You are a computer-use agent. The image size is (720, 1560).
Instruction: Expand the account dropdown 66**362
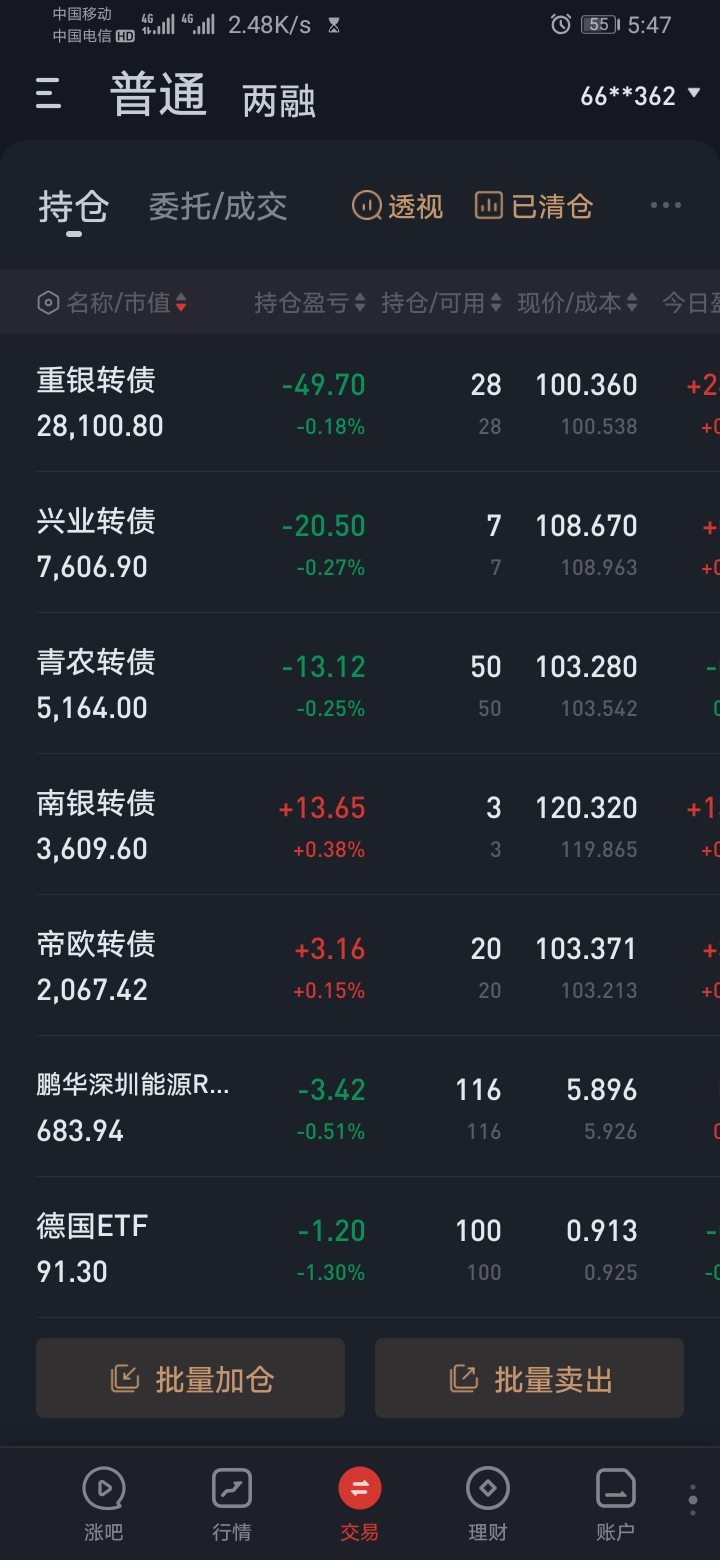click(x=640, y=96)
